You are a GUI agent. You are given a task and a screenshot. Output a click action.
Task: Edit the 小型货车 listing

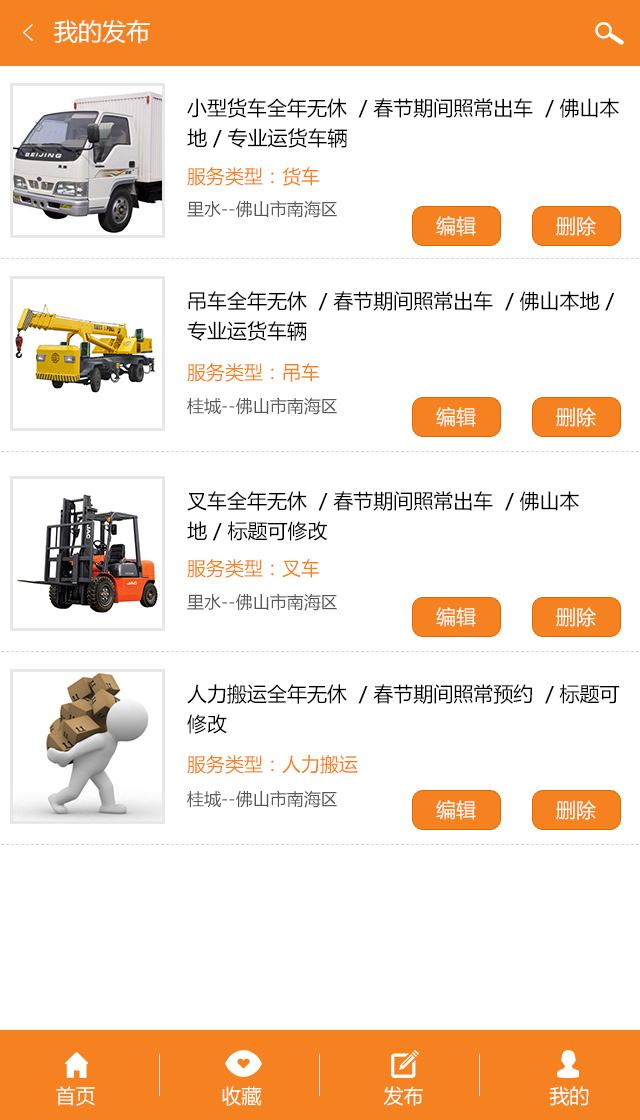tap(456, 226)
